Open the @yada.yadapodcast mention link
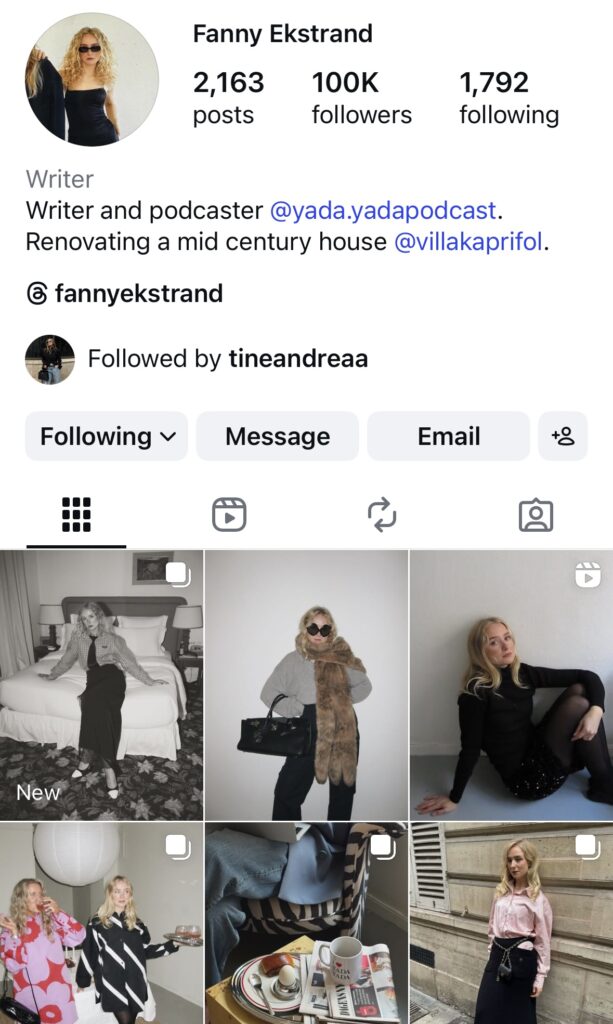 [383, 211]
